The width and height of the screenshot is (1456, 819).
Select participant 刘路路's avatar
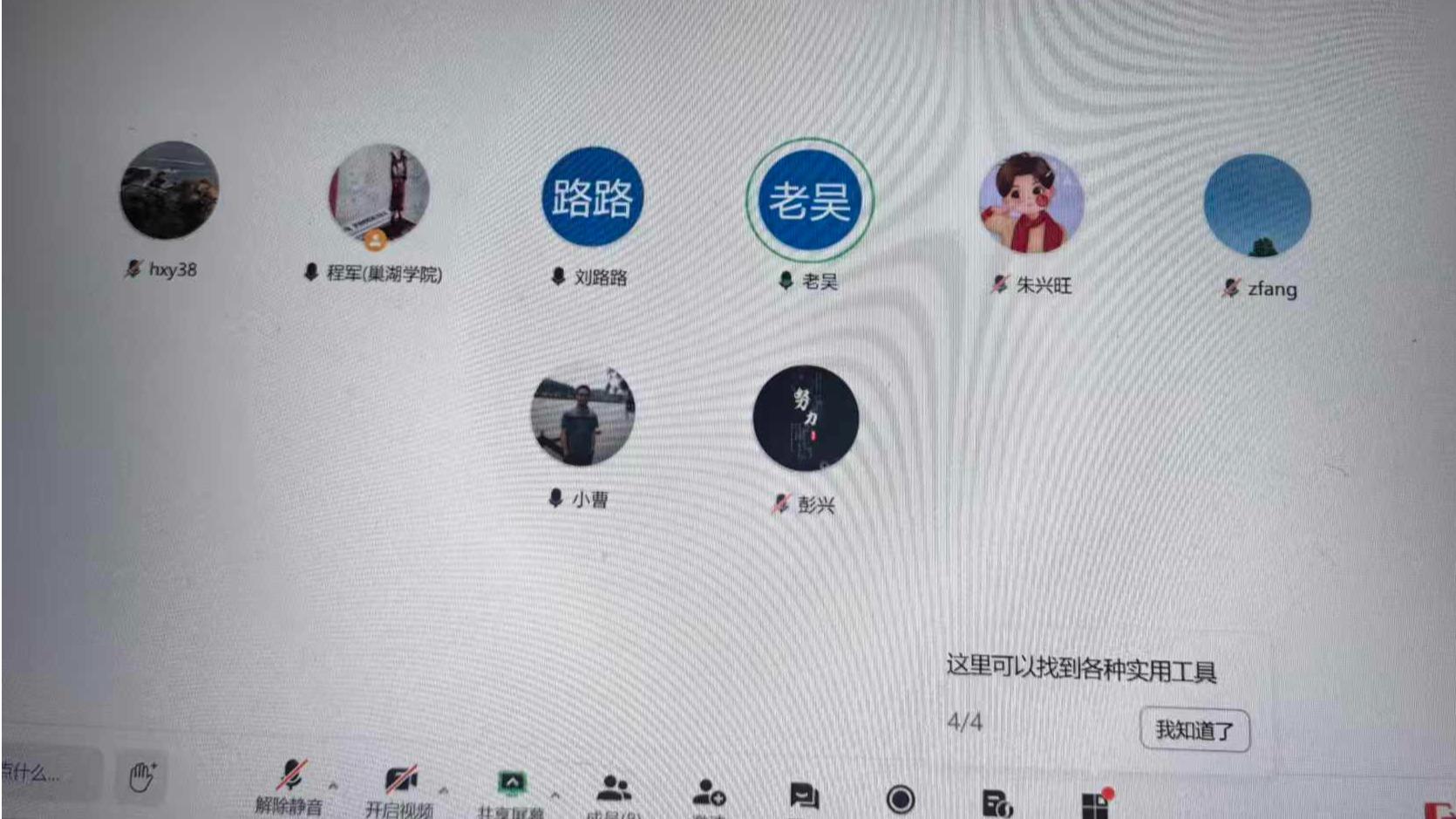(x=592, y=196)
